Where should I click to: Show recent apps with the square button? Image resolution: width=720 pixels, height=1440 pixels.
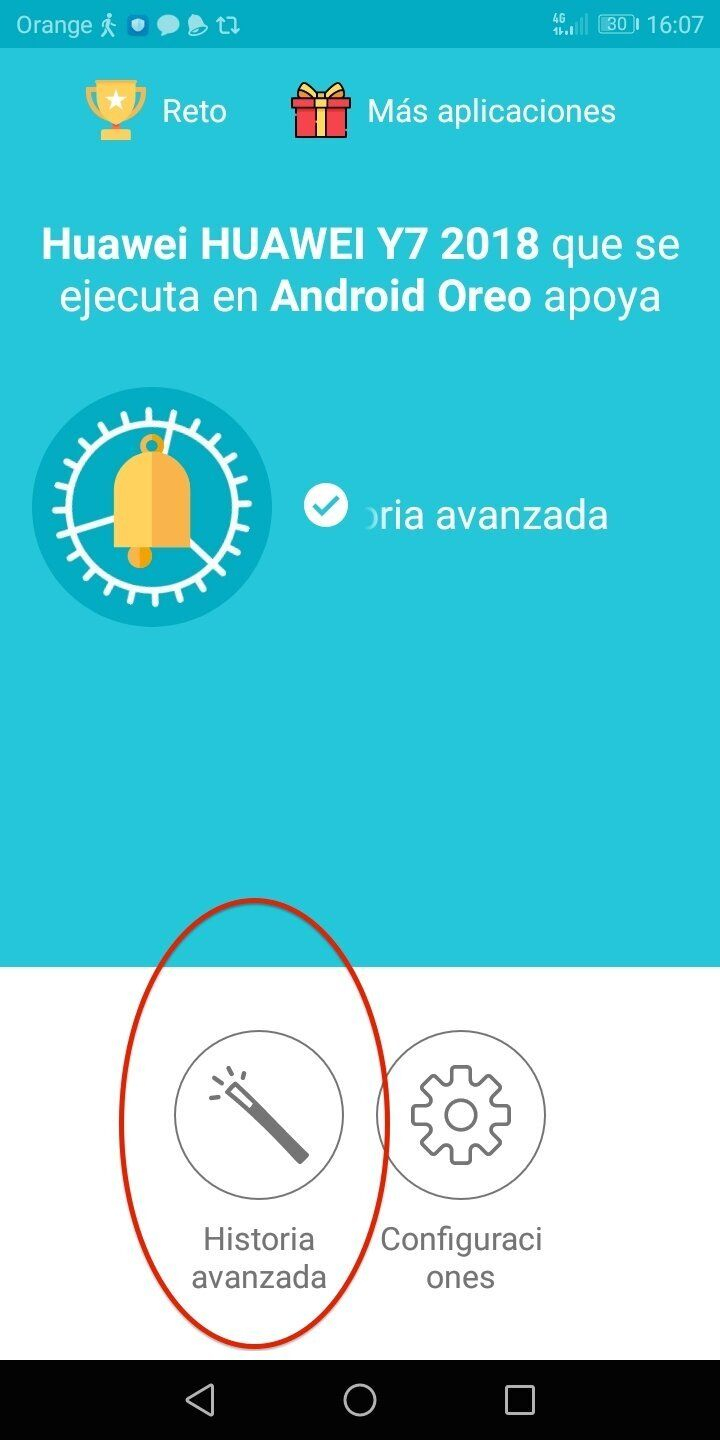tap(520, 1400)
